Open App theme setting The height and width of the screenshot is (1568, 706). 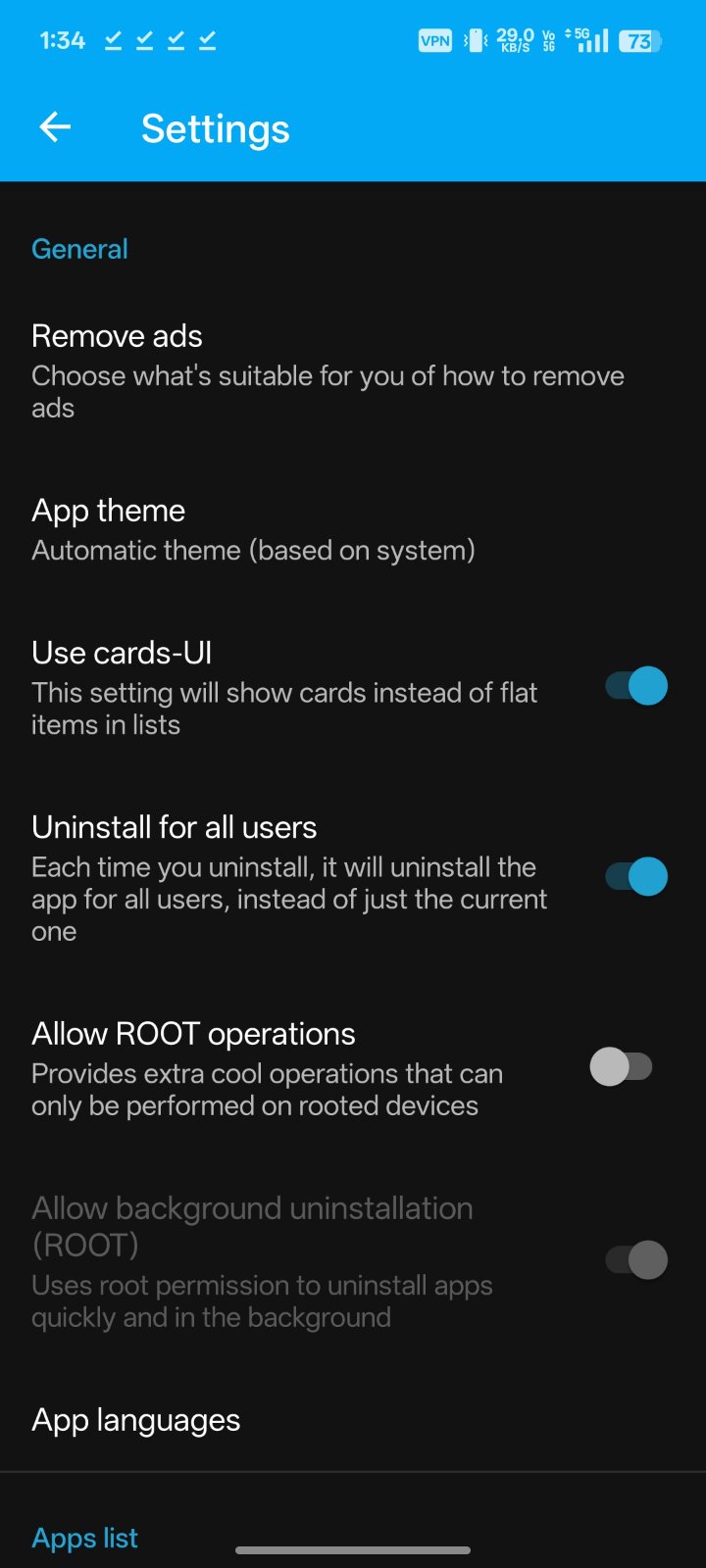click(x=253, y=529)
